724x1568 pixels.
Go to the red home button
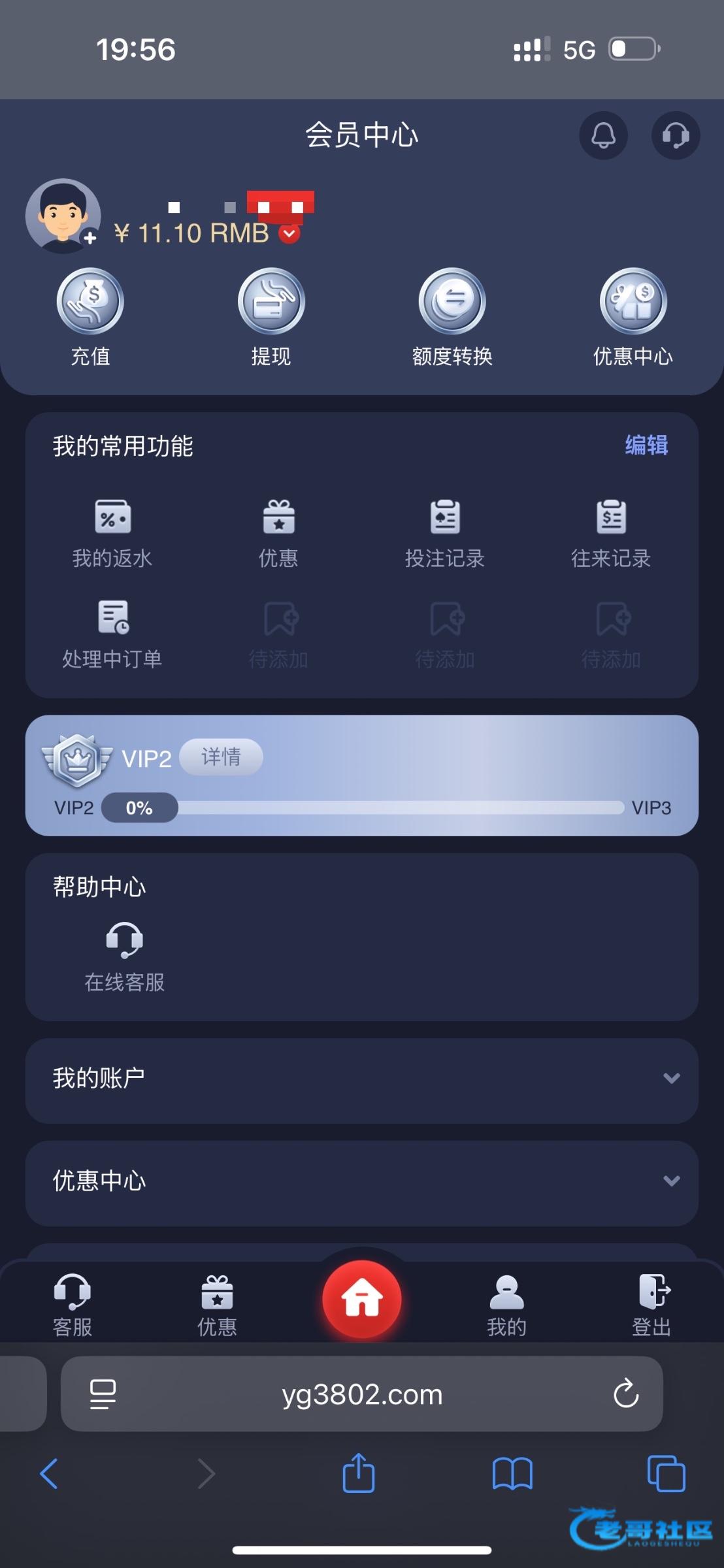tap(362, 1299)
